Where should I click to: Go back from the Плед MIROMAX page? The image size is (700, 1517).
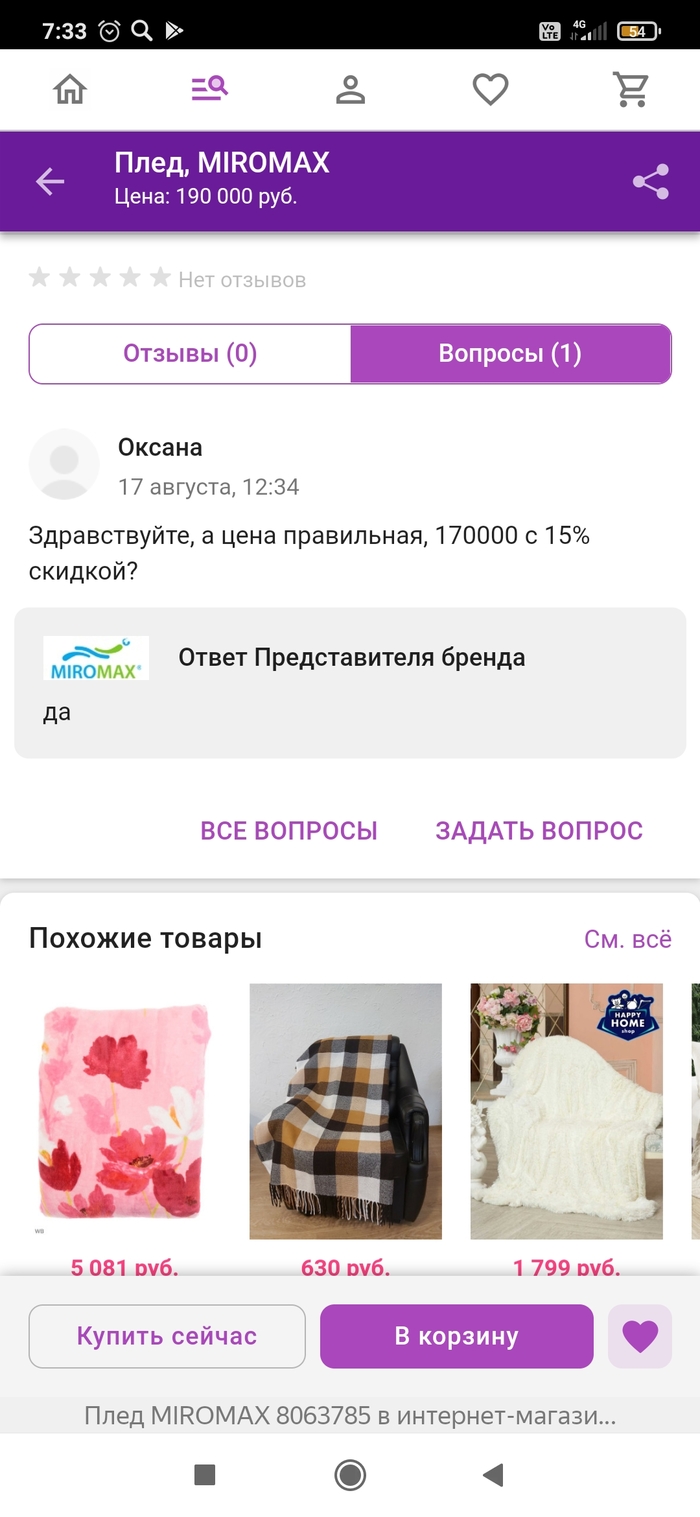[x=50, y=181]
